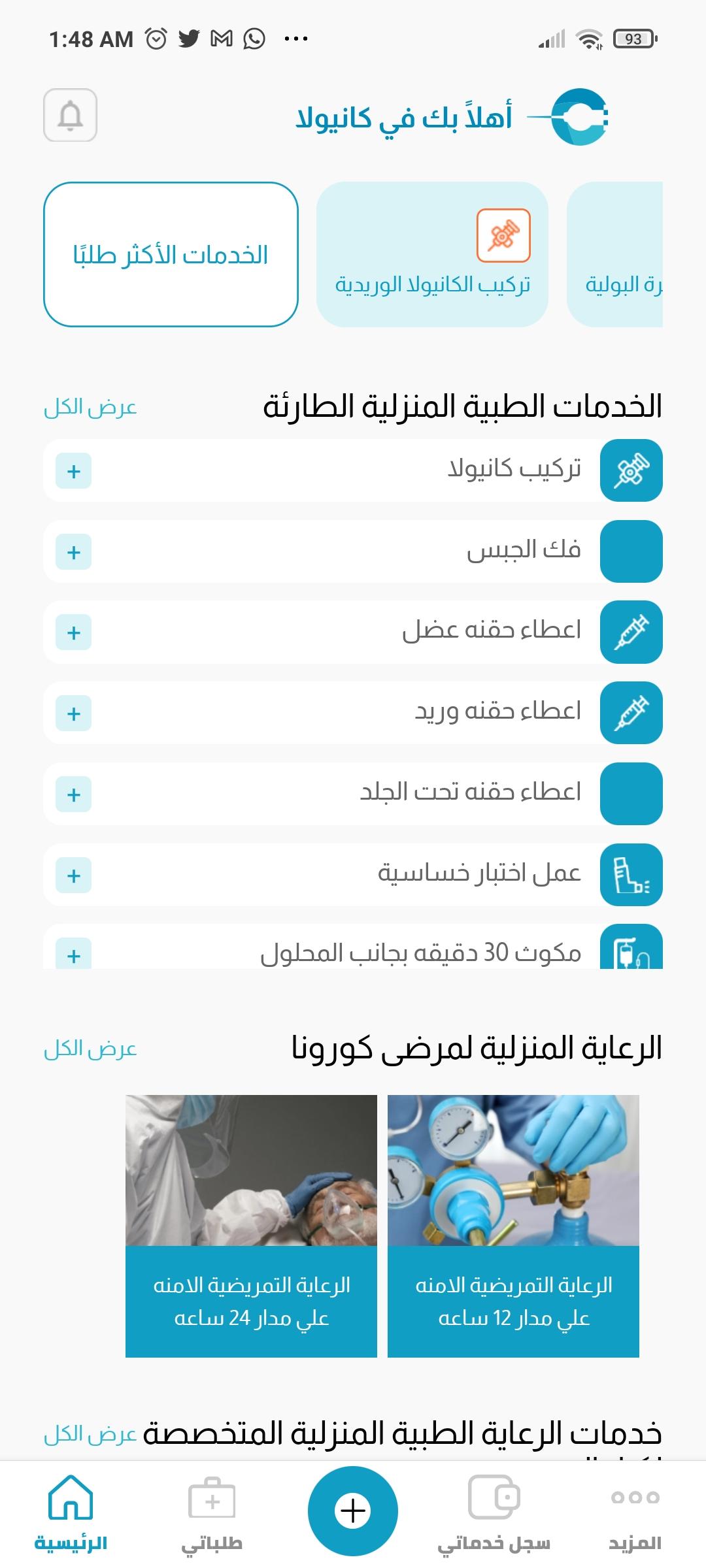Open the المزيد tab

[635, 1514]
